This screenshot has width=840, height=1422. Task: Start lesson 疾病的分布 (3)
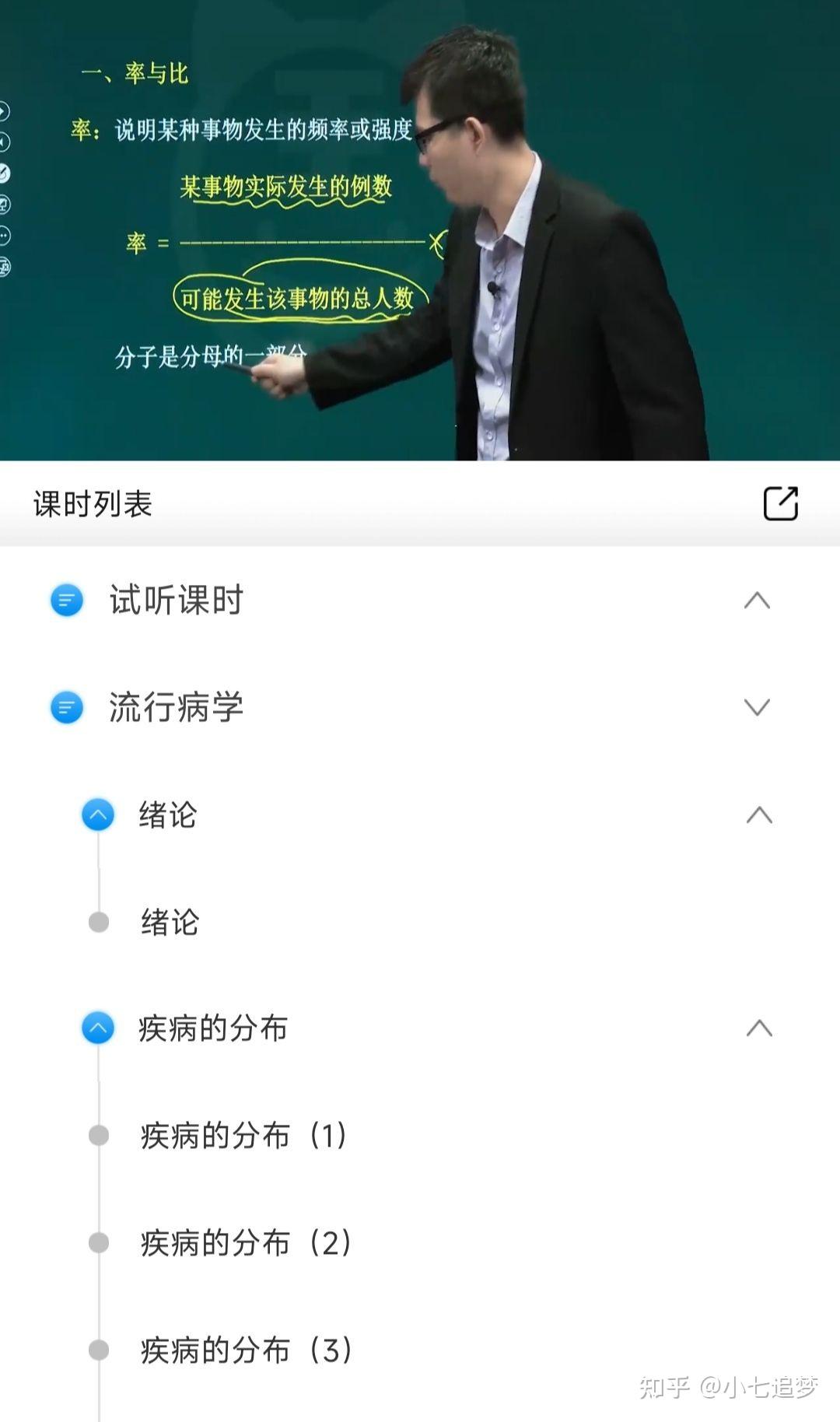tap(245, 1350)
